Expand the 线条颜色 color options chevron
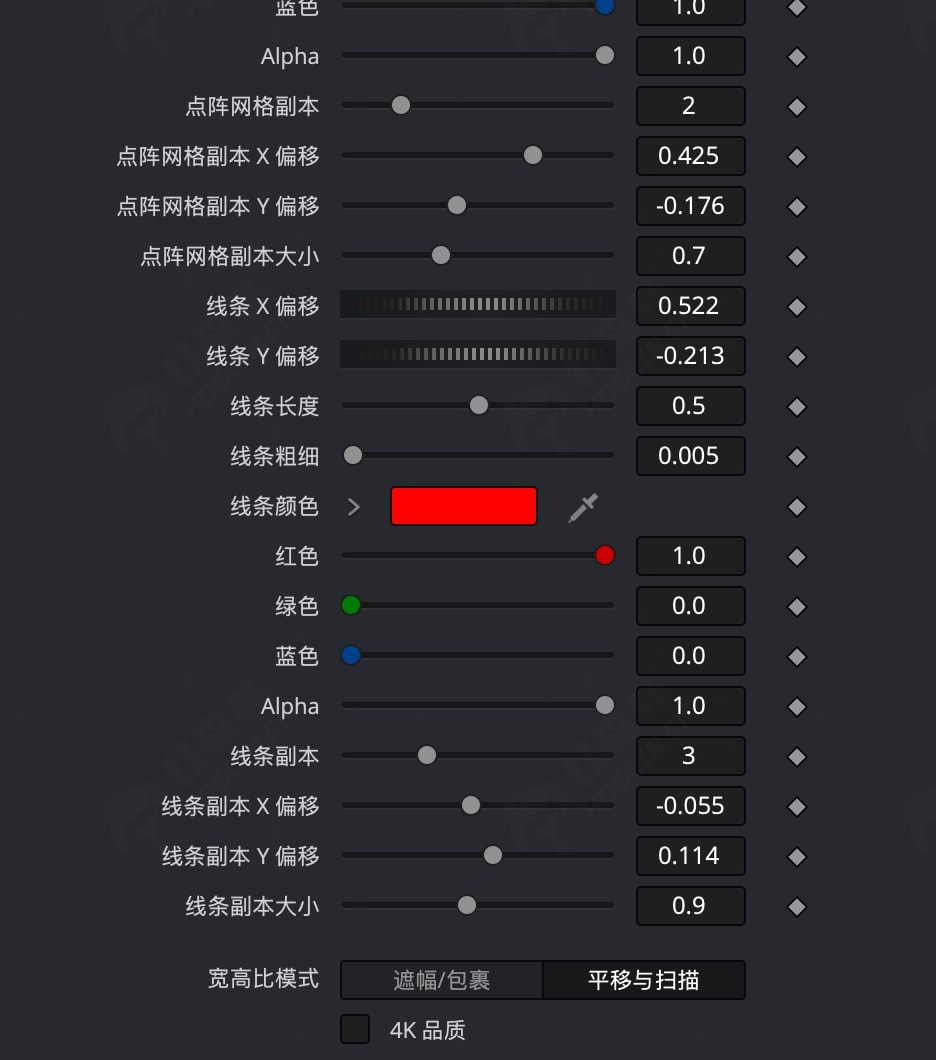Image resolution: width=936 pixels, height=1060 pixels. [353, 507]
